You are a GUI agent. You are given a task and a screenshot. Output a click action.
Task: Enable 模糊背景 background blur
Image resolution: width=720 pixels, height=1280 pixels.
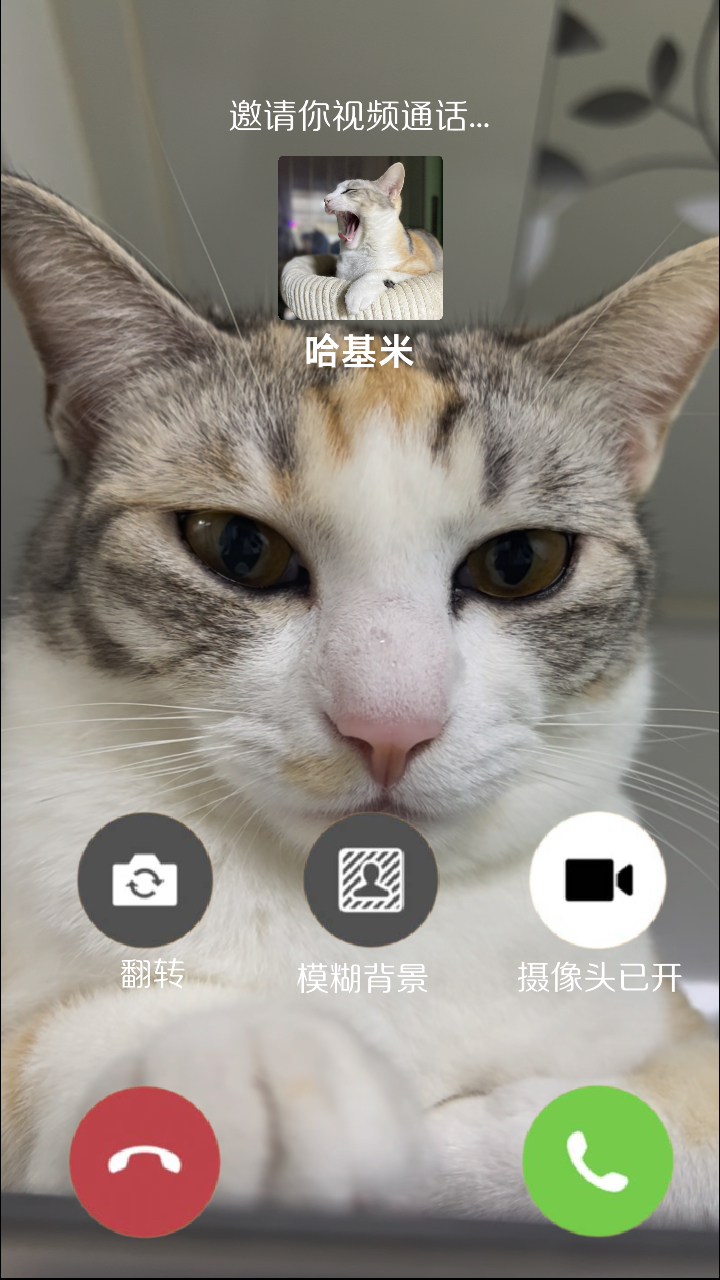click(370, 880)
